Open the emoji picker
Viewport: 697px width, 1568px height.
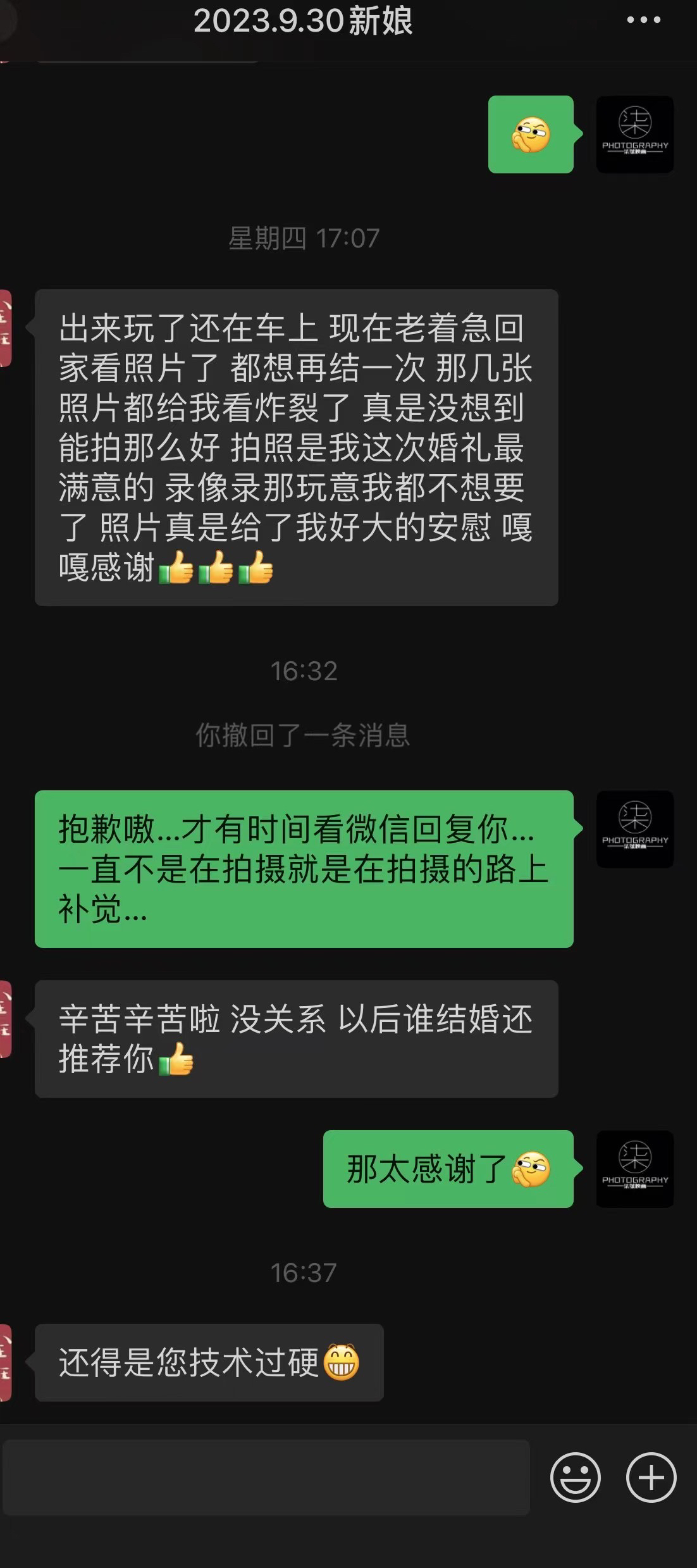(575, 1478)
